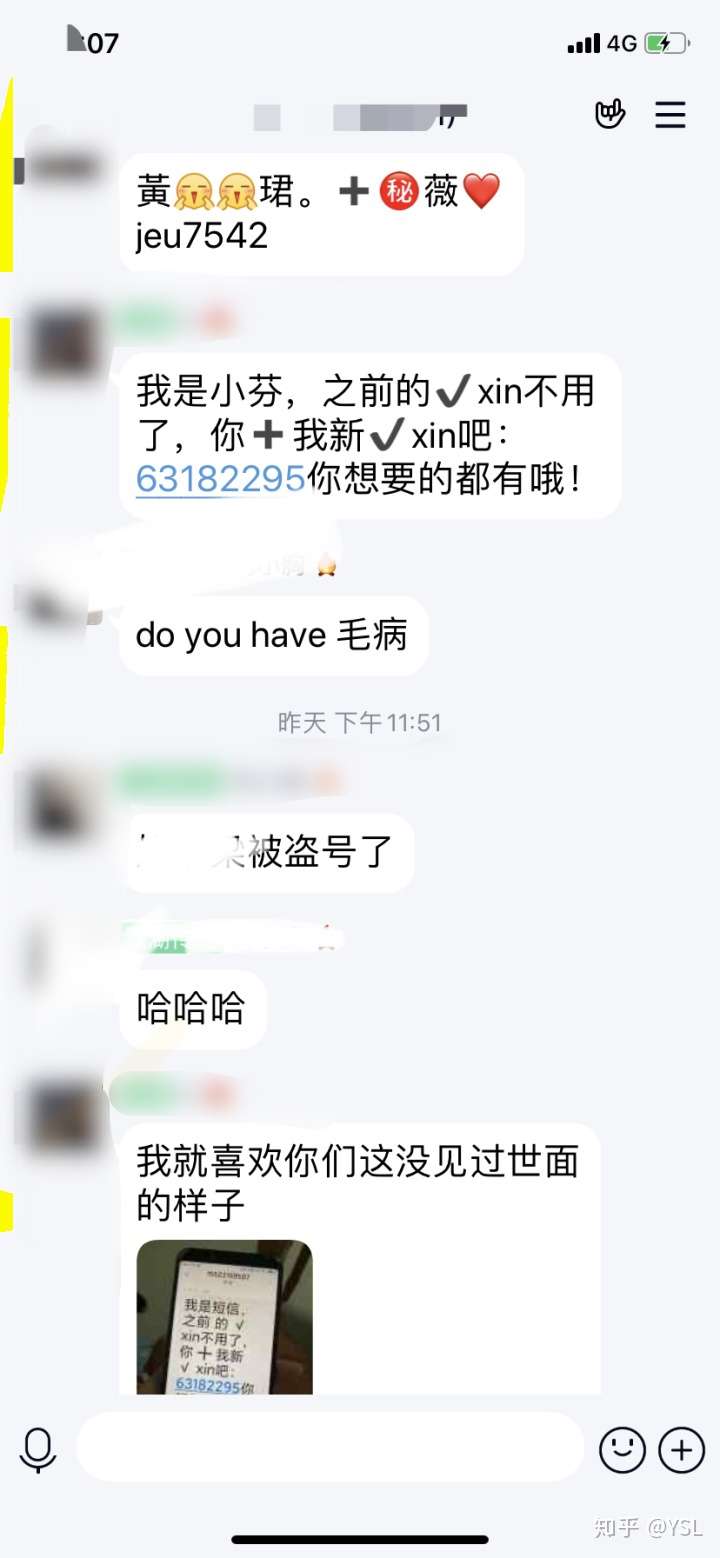Tap the microphone voice input icon
Viewport: 720px width, 1558px height.
point(40,1447)
